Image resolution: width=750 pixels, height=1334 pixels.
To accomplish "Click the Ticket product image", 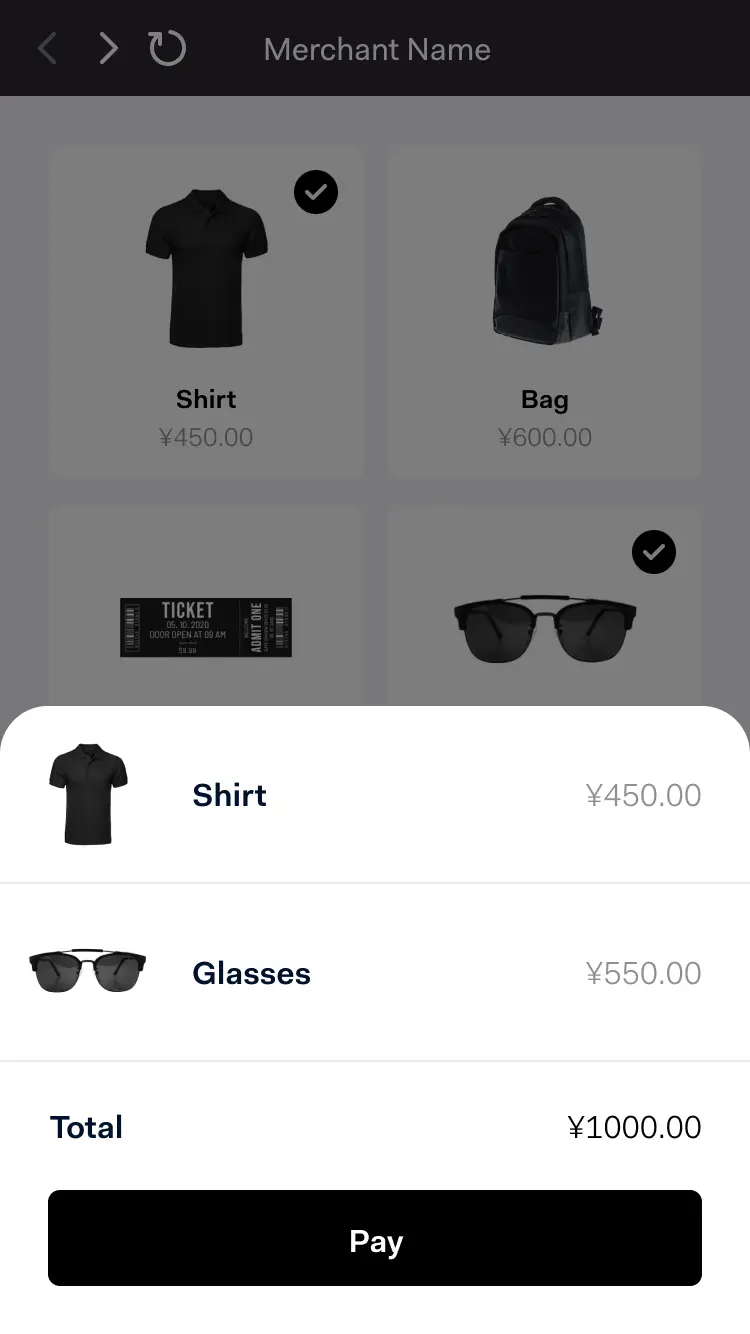I will [x=206, y=628].
